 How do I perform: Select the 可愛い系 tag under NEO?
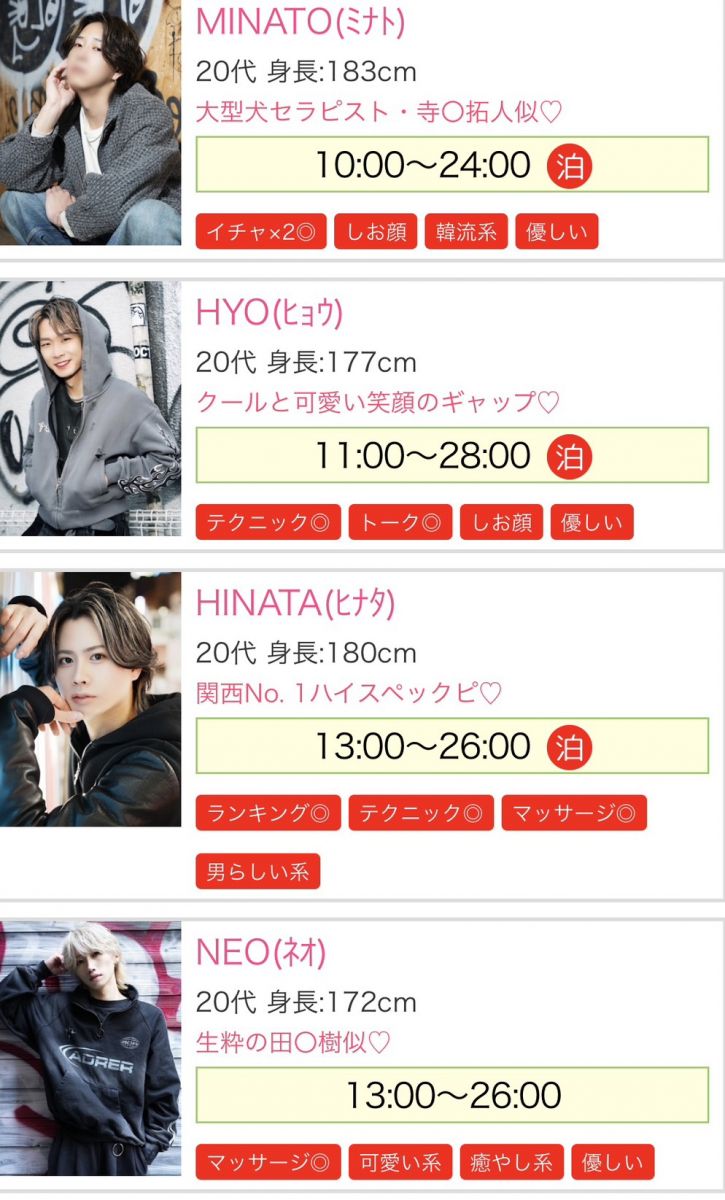point(400,1162)
